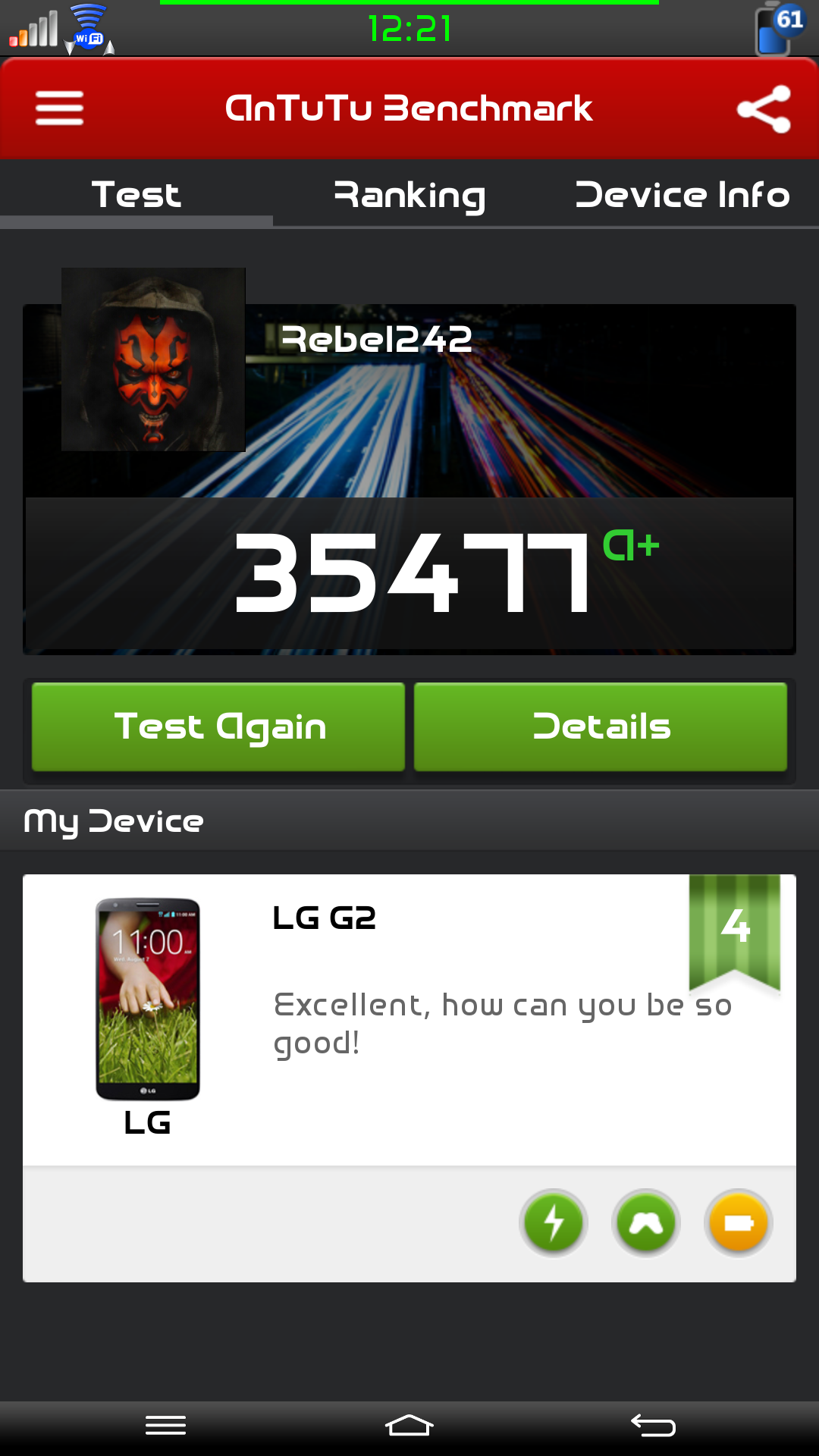
Task: Tap the Test Again button
Action: (218, 726)
